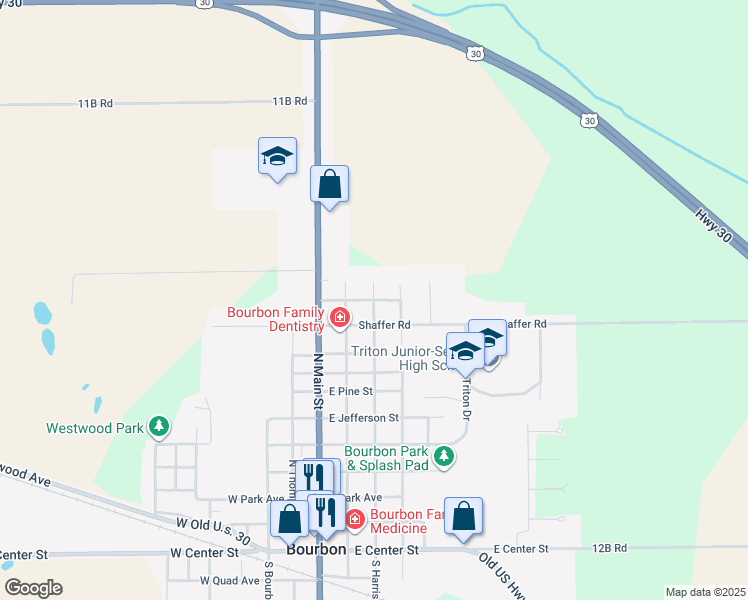Tap the Westwood Park pin
The image size is (748, 600).
tap(158, 427)
